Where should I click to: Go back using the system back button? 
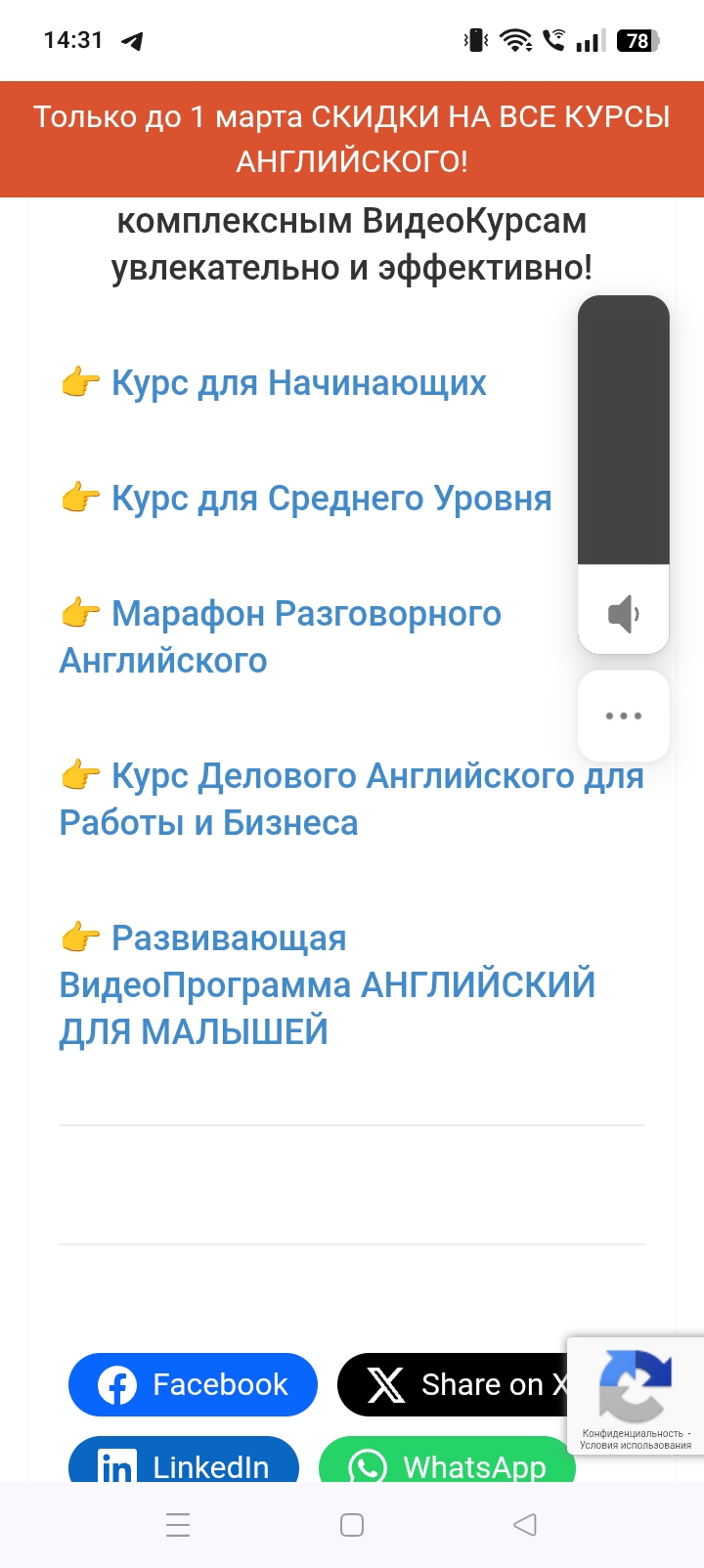coord(525,1525)
